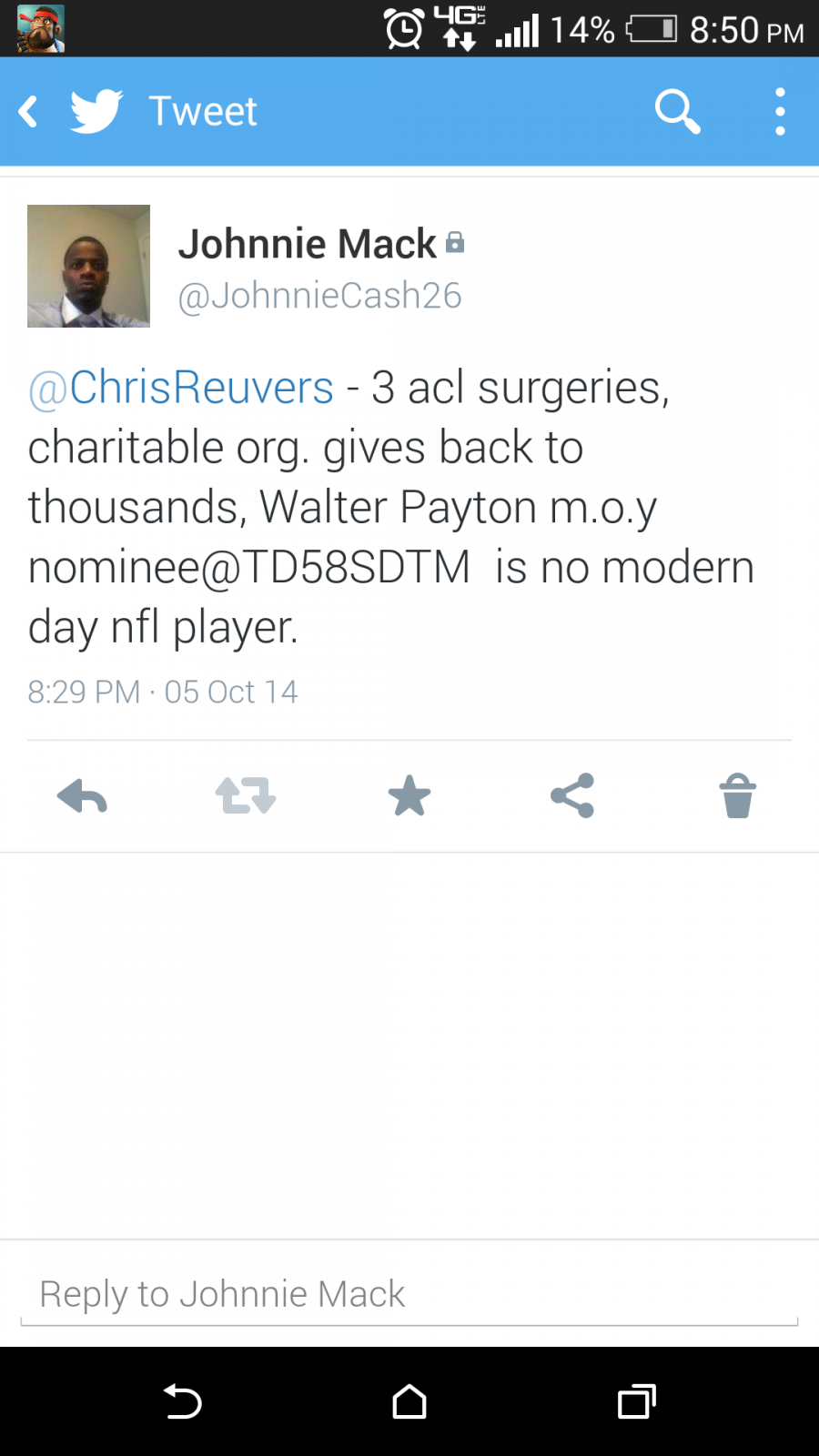This screenshot has width=819, height=1456.
Task: Open recent apps from navigation bar
Action: (x=637, y=1401)
